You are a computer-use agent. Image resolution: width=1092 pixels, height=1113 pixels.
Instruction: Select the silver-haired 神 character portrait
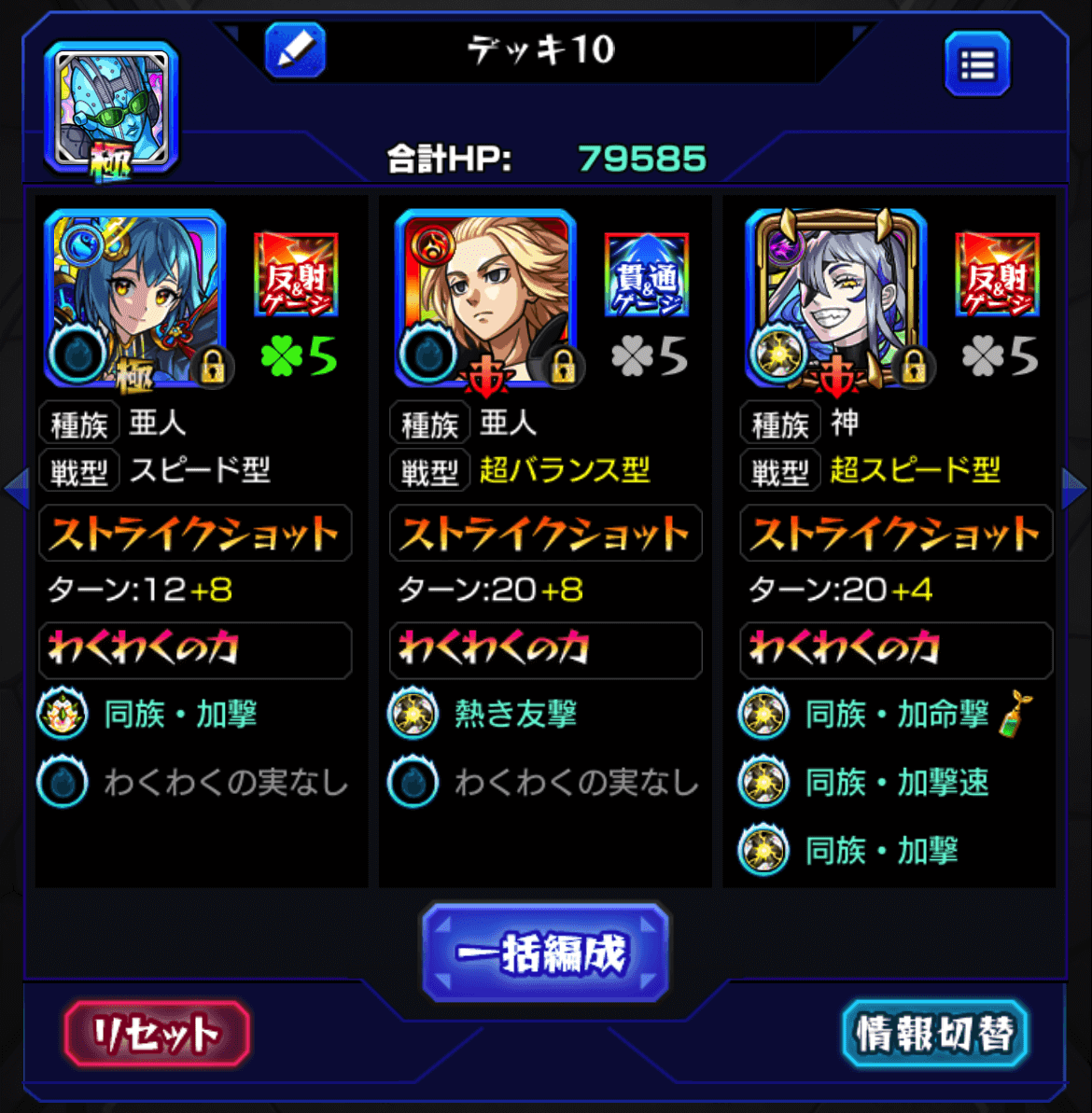pyautogui.click(x=836, y=299)
